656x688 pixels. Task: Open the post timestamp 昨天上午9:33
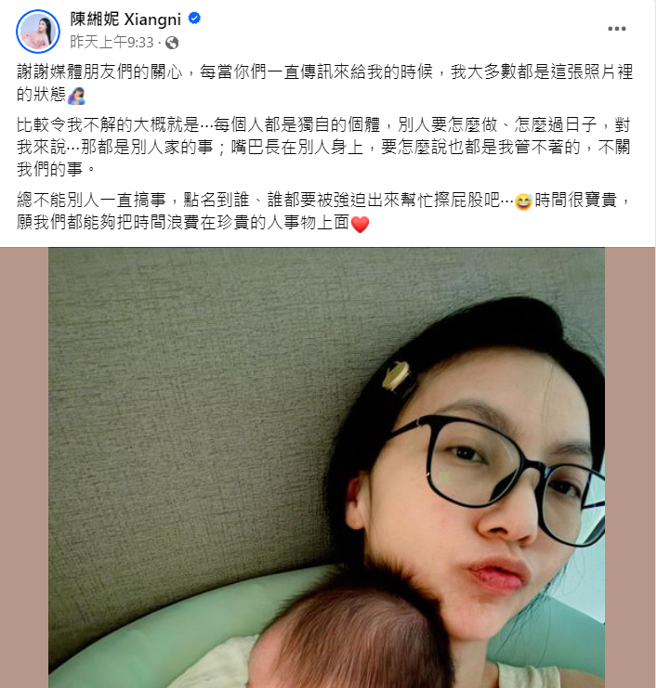click(114, 43)
